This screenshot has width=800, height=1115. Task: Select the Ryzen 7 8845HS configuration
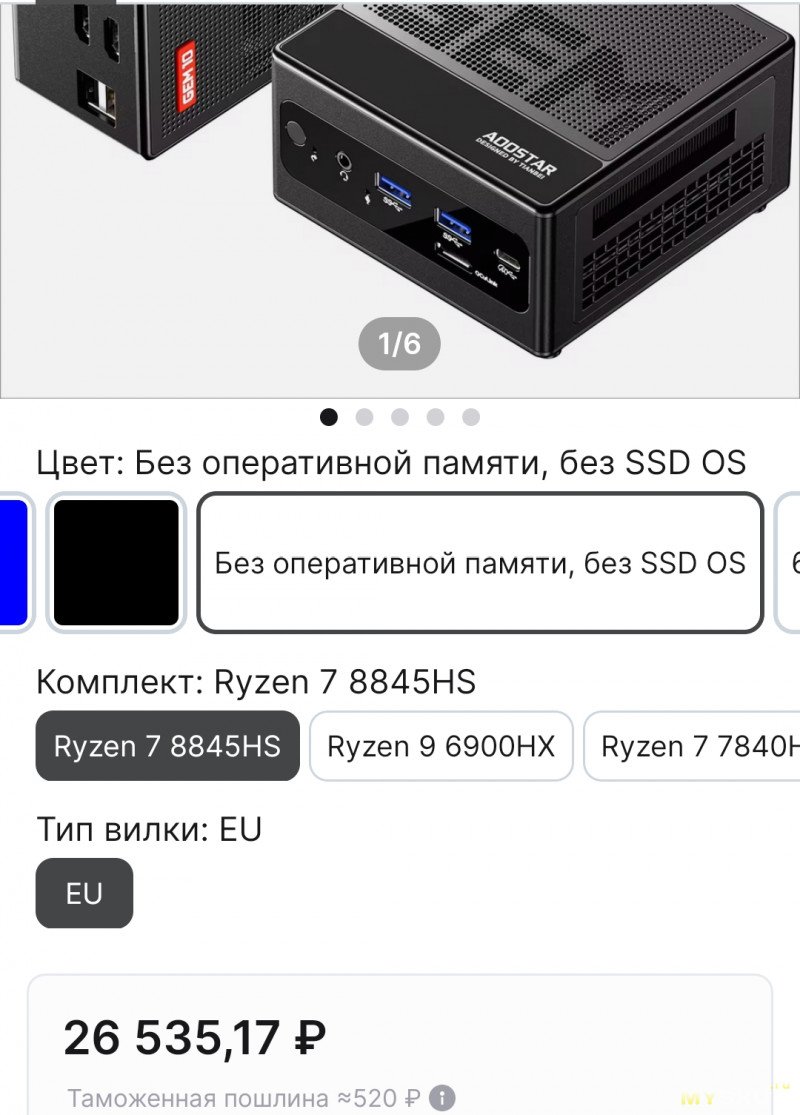coord(167,746)
